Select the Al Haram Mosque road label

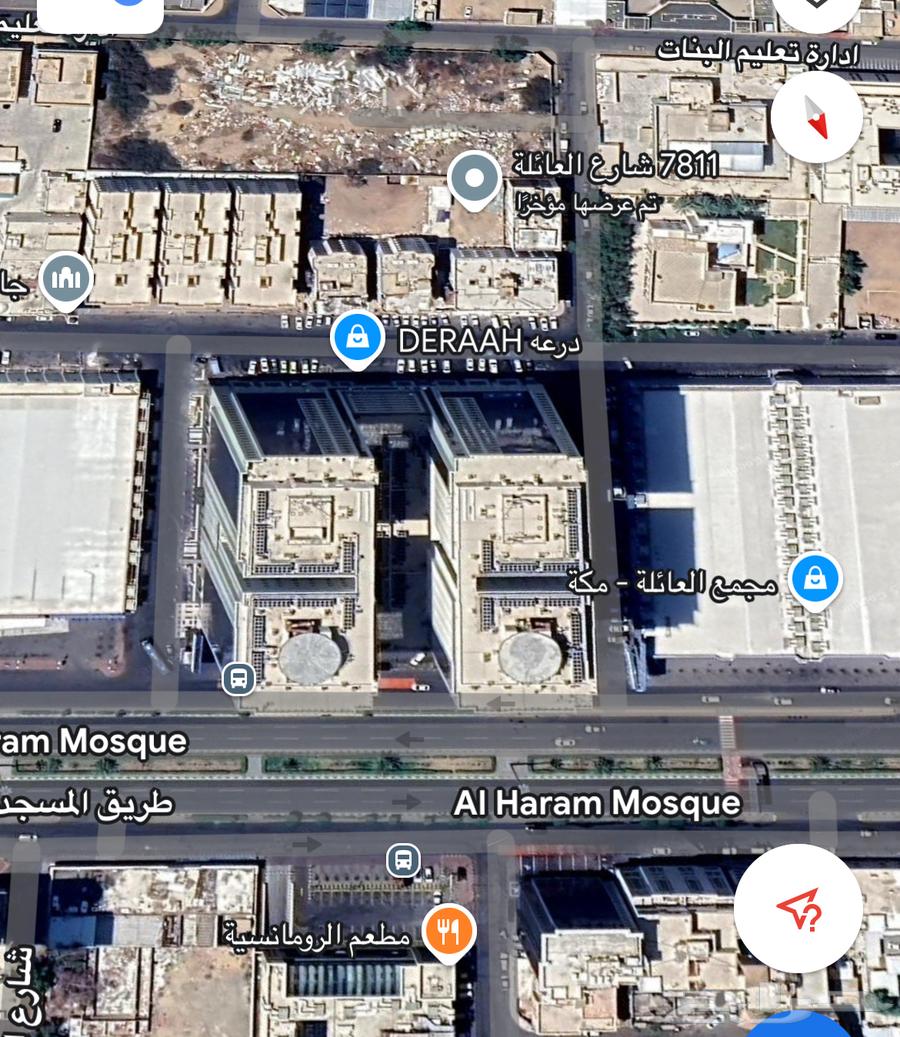coord(596,802)
